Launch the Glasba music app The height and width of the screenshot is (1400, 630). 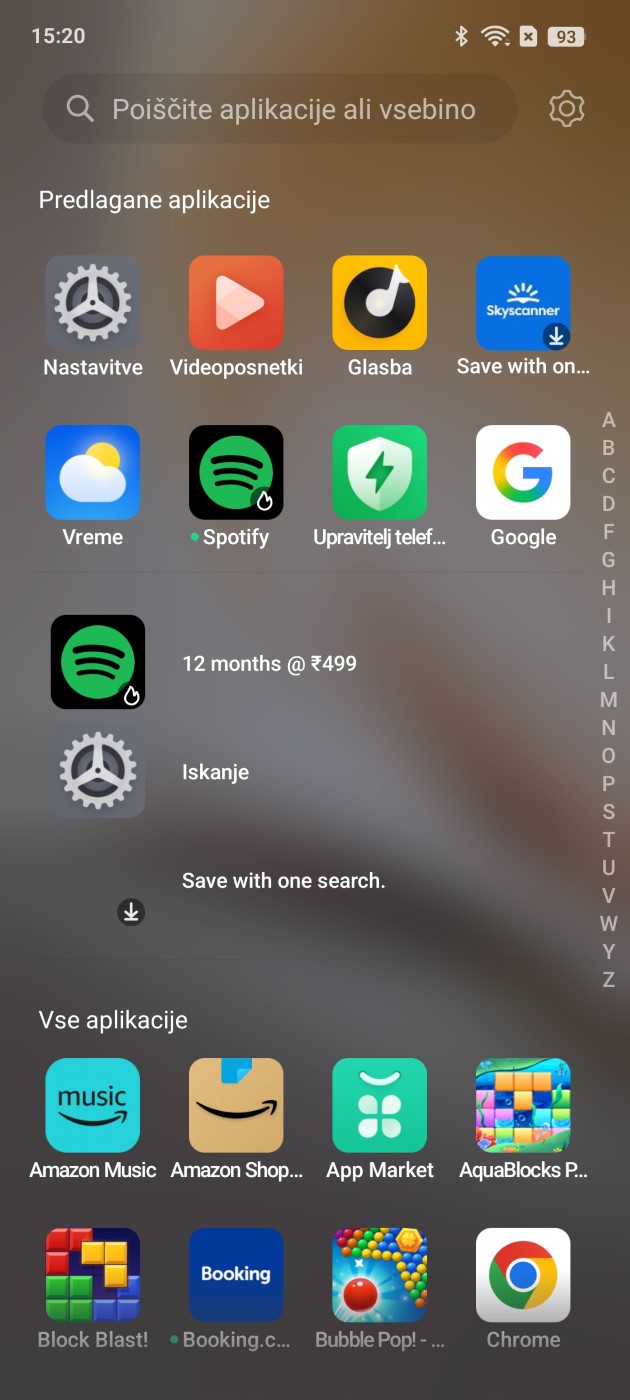tap(380, 303)
